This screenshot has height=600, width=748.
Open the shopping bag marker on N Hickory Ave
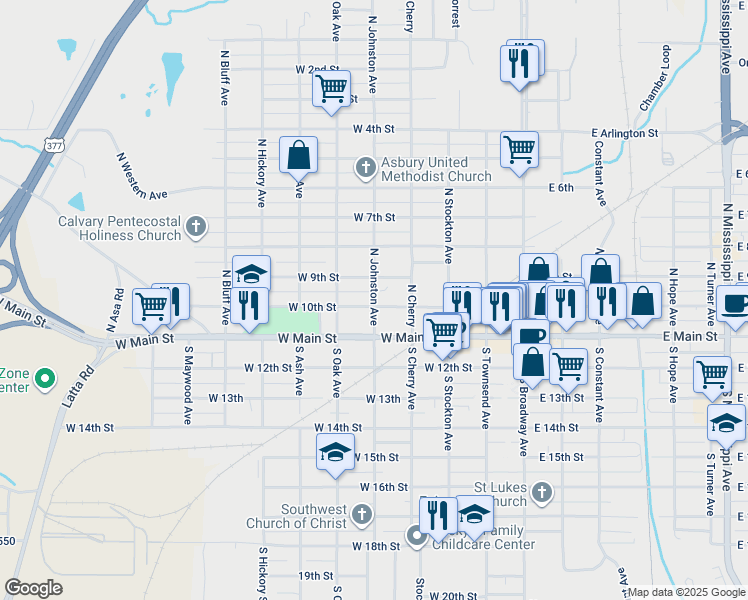point(298,155)
